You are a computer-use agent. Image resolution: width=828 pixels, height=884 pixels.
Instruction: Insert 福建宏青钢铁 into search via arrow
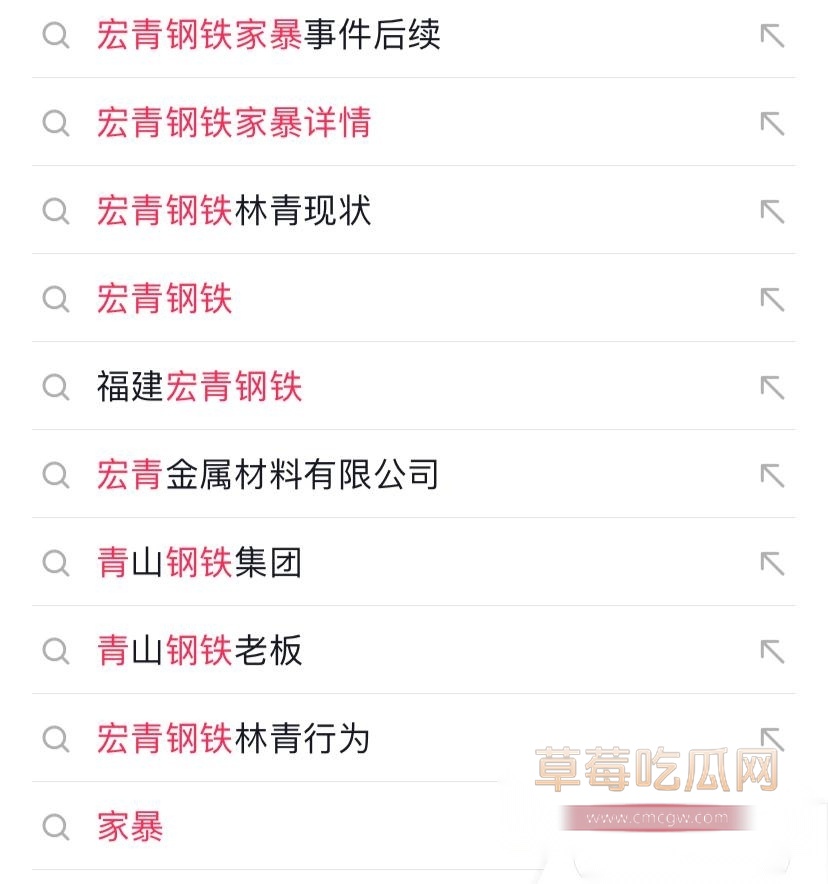click(772, 388)
